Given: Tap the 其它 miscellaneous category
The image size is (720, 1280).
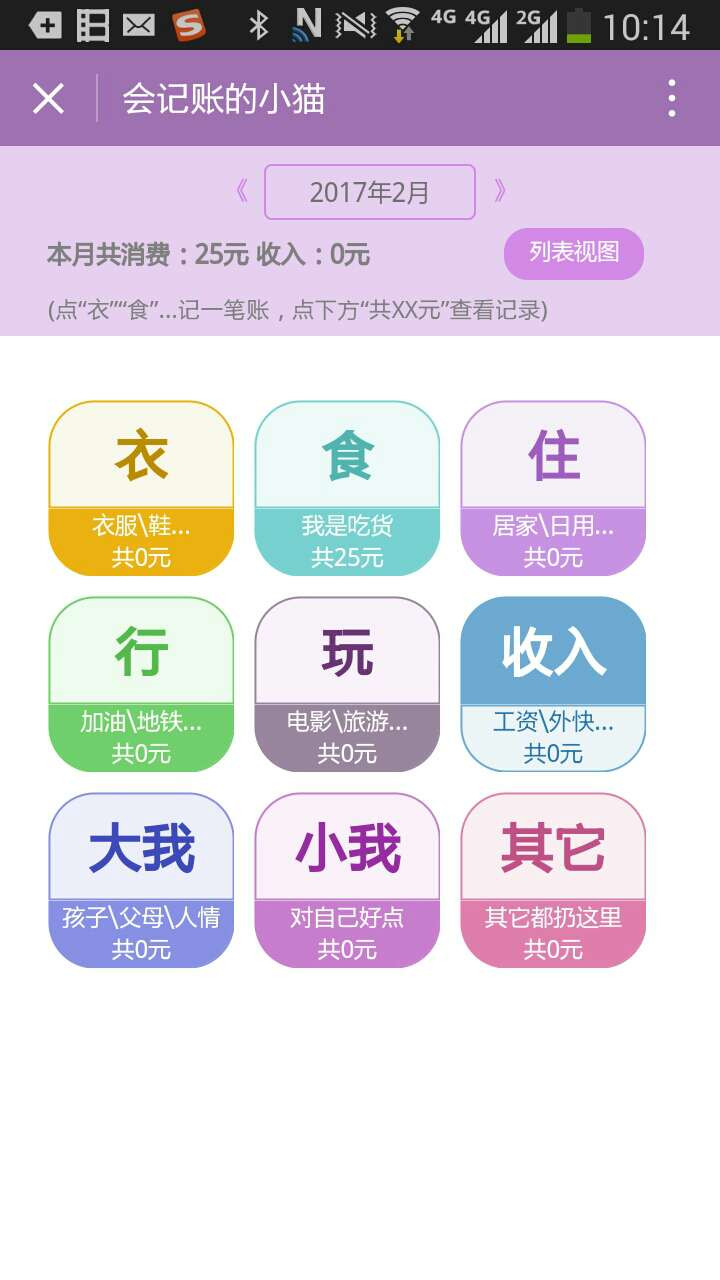Looking at the screenshot, I should pos(553,848).
